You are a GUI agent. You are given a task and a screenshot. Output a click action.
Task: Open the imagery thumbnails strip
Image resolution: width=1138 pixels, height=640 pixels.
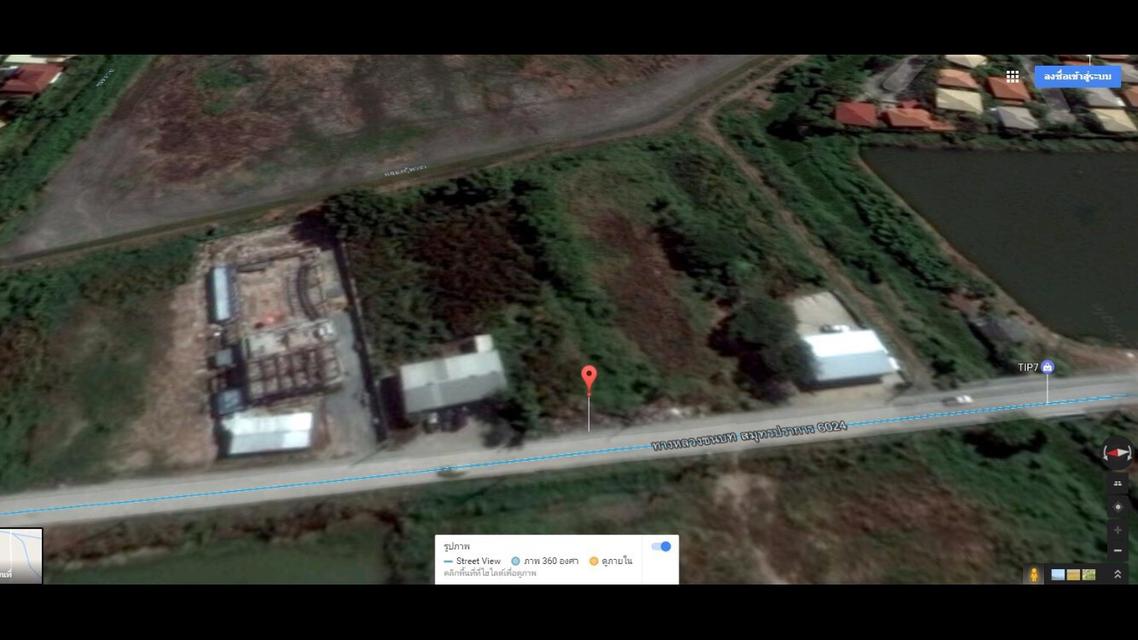click(x=1073, y=575)
